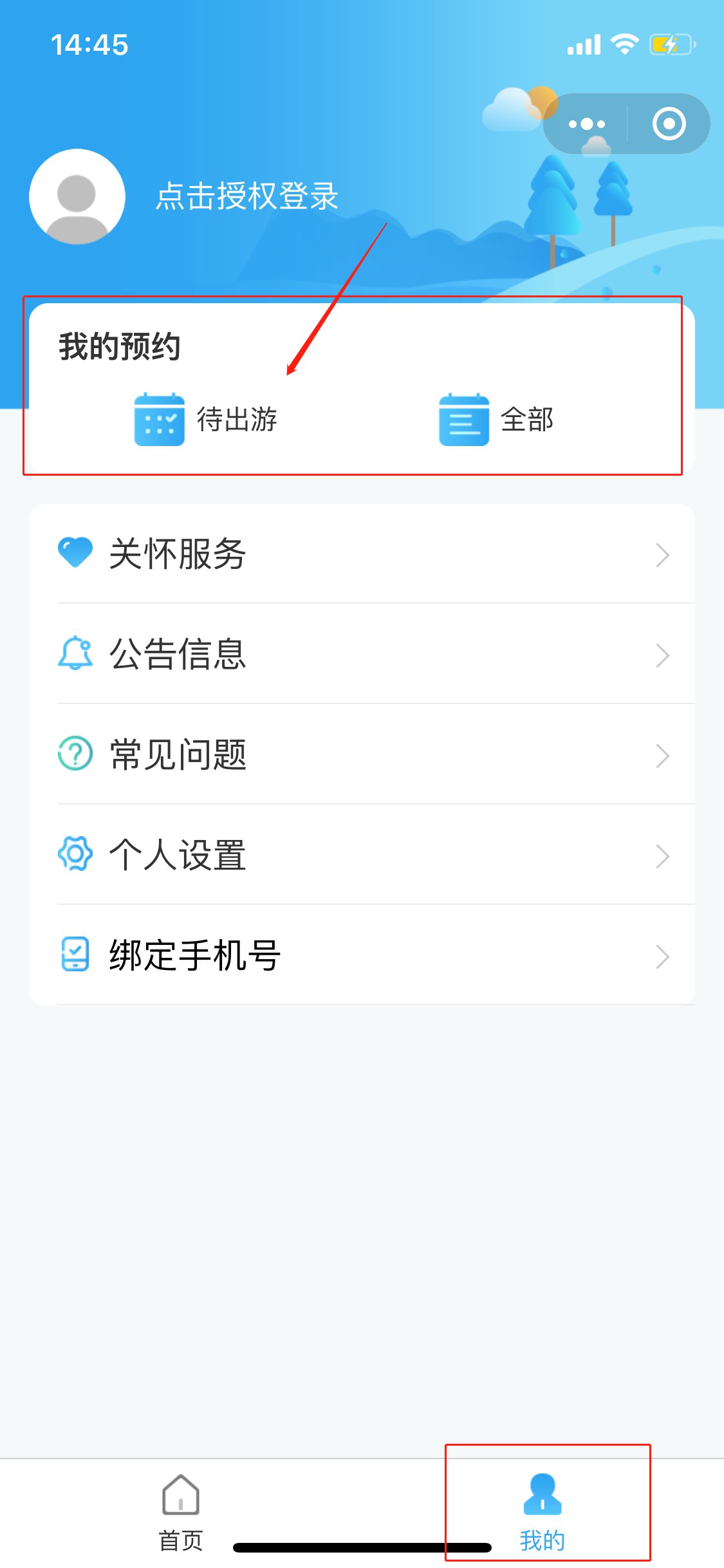
Task: Tap the default profile avatar
Action: click(x=77, y=196)
